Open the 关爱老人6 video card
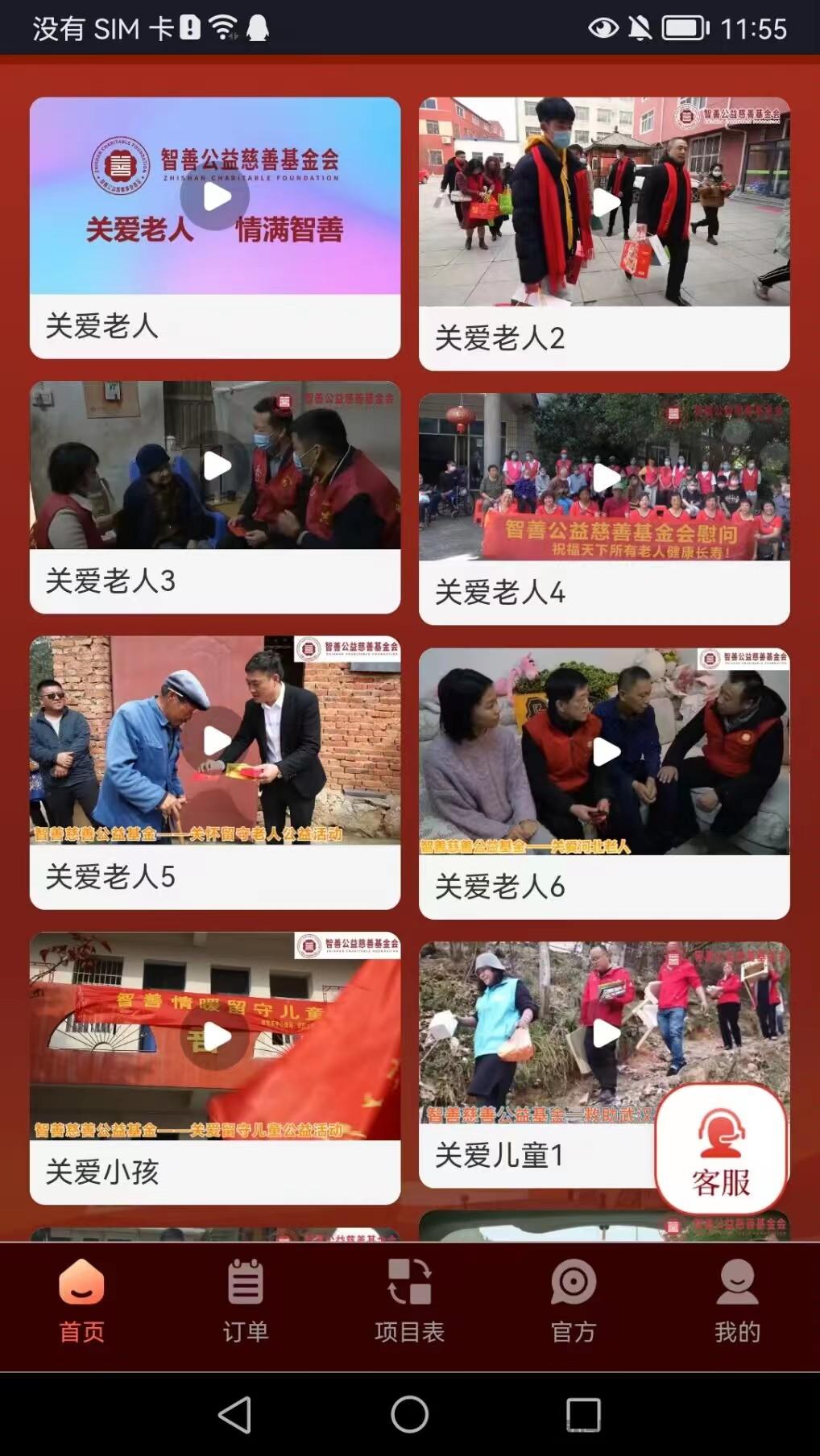Image resolution: width=820 pixels, height=1456 pixels. coord(604,784)
